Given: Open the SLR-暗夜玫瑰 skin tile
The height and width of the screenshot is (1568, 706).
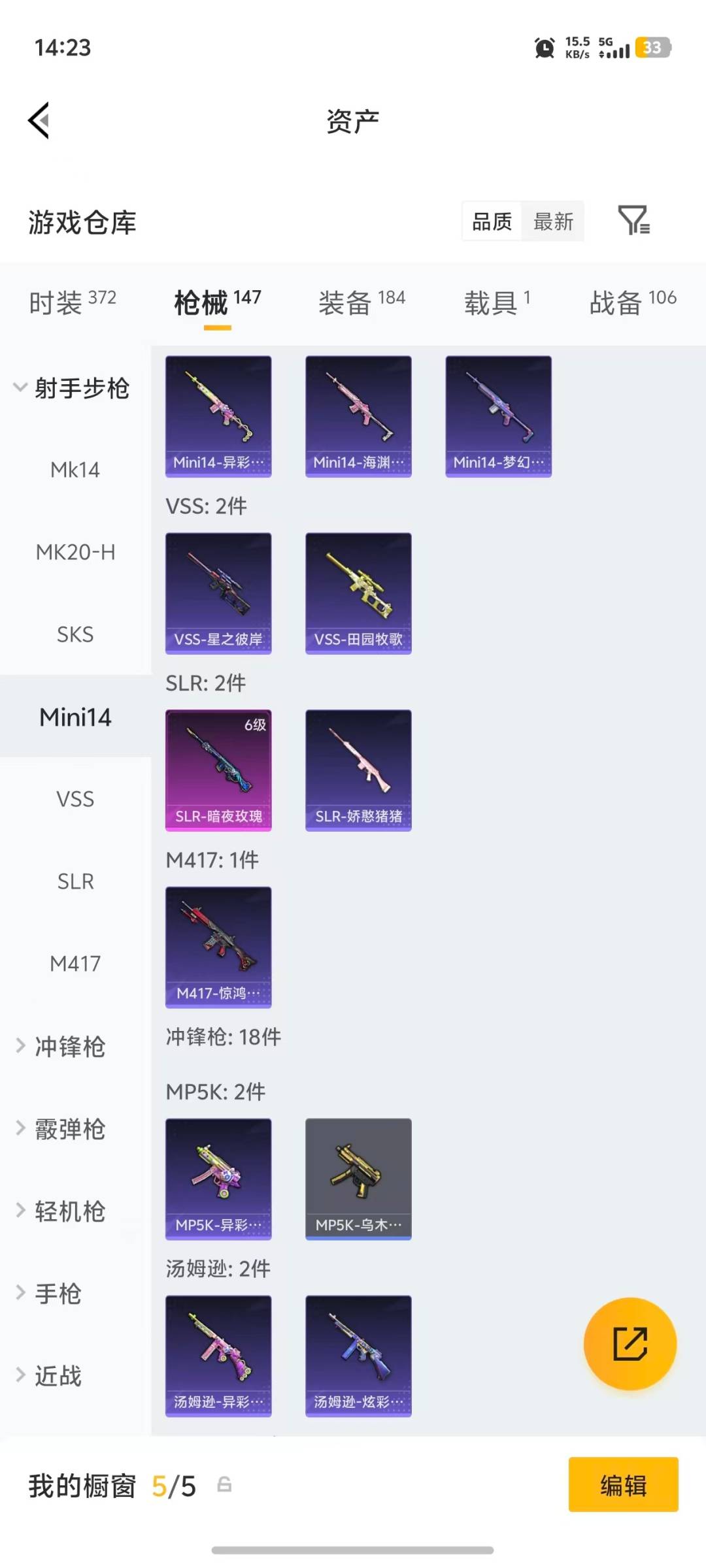Looking at the screenshot, I should (x=218, y=770).
